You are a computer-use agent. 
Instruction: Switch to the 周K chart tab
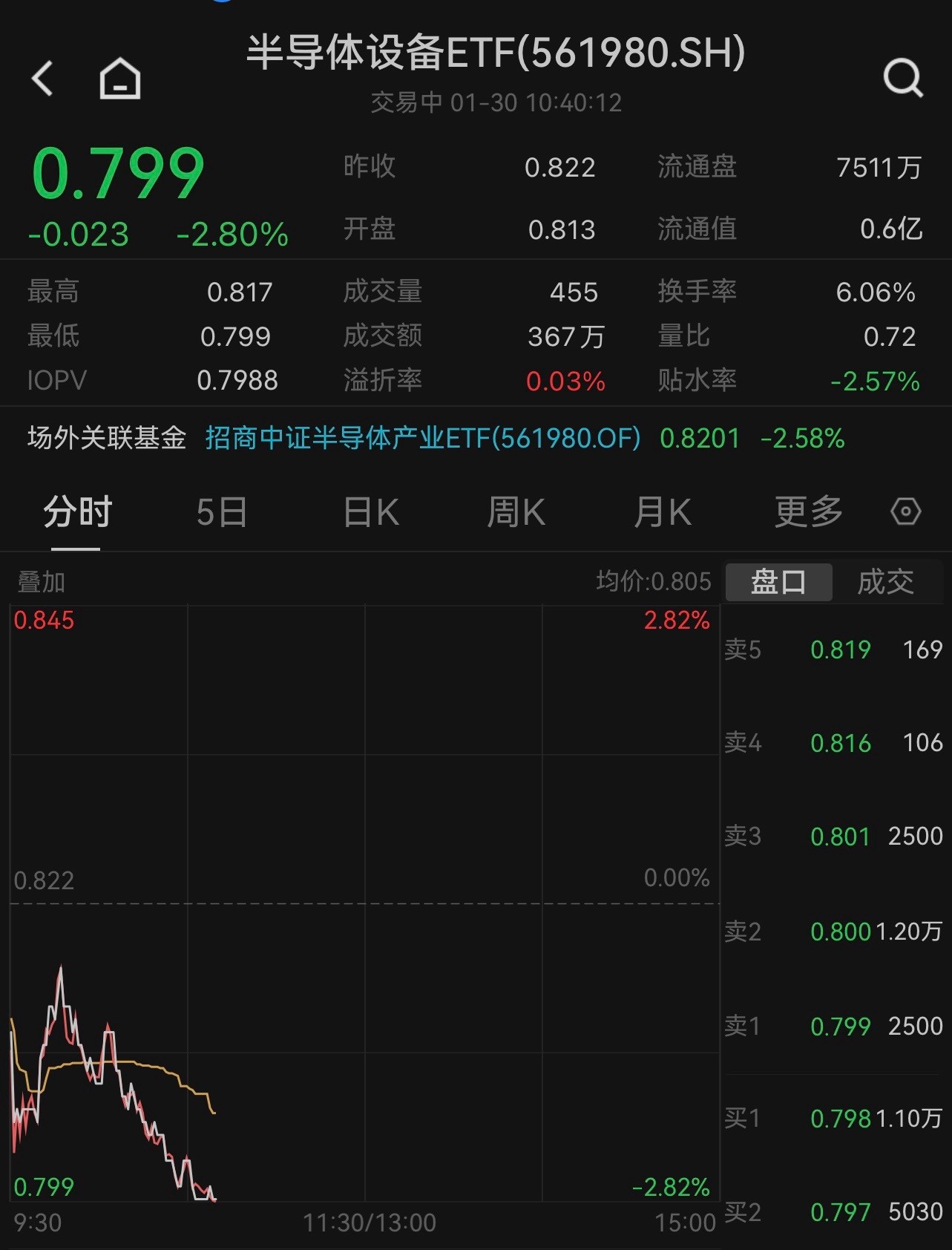click(516, 512)
